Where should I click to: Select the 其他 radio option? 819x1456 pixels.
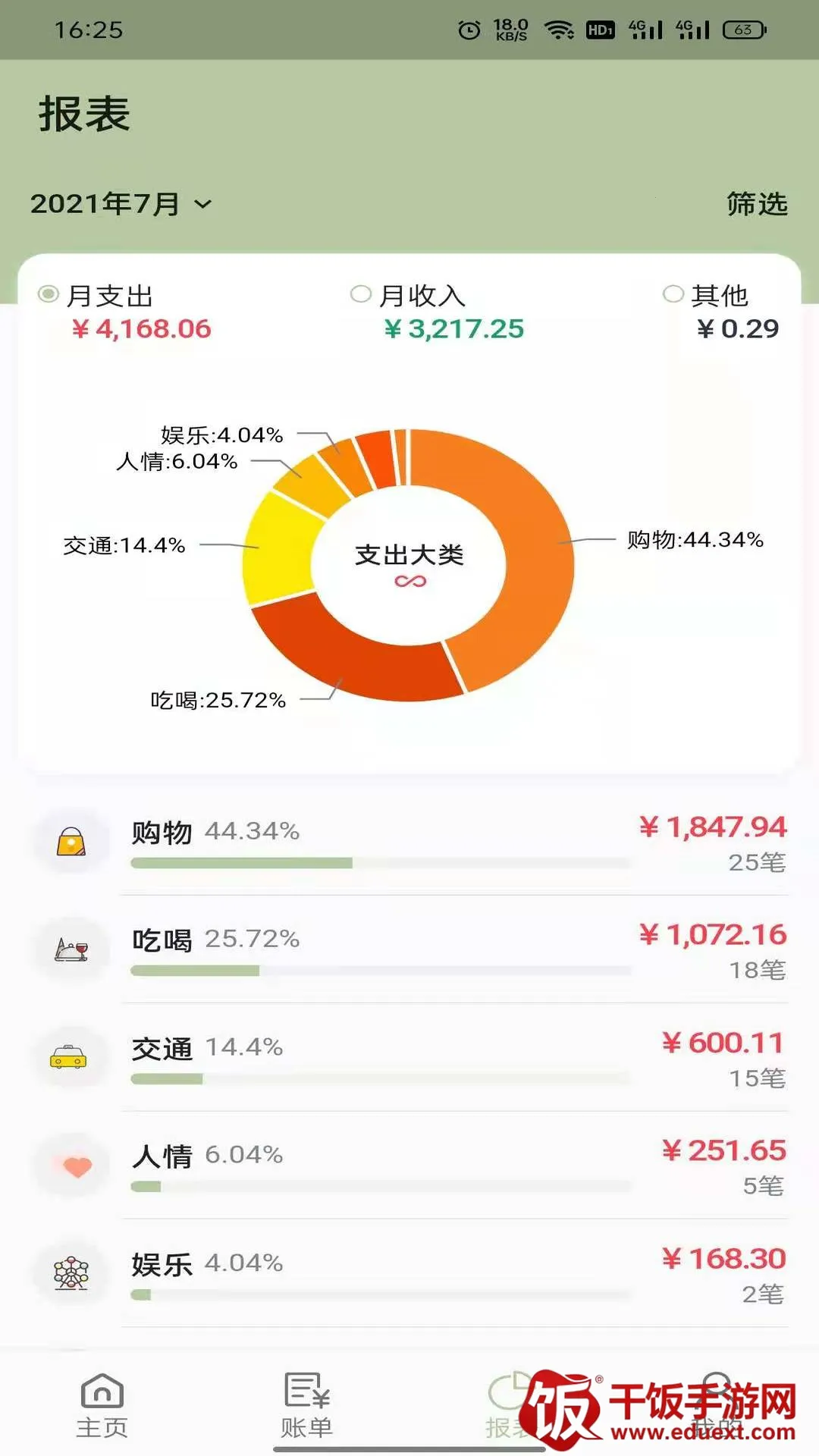tap(673, 294)
